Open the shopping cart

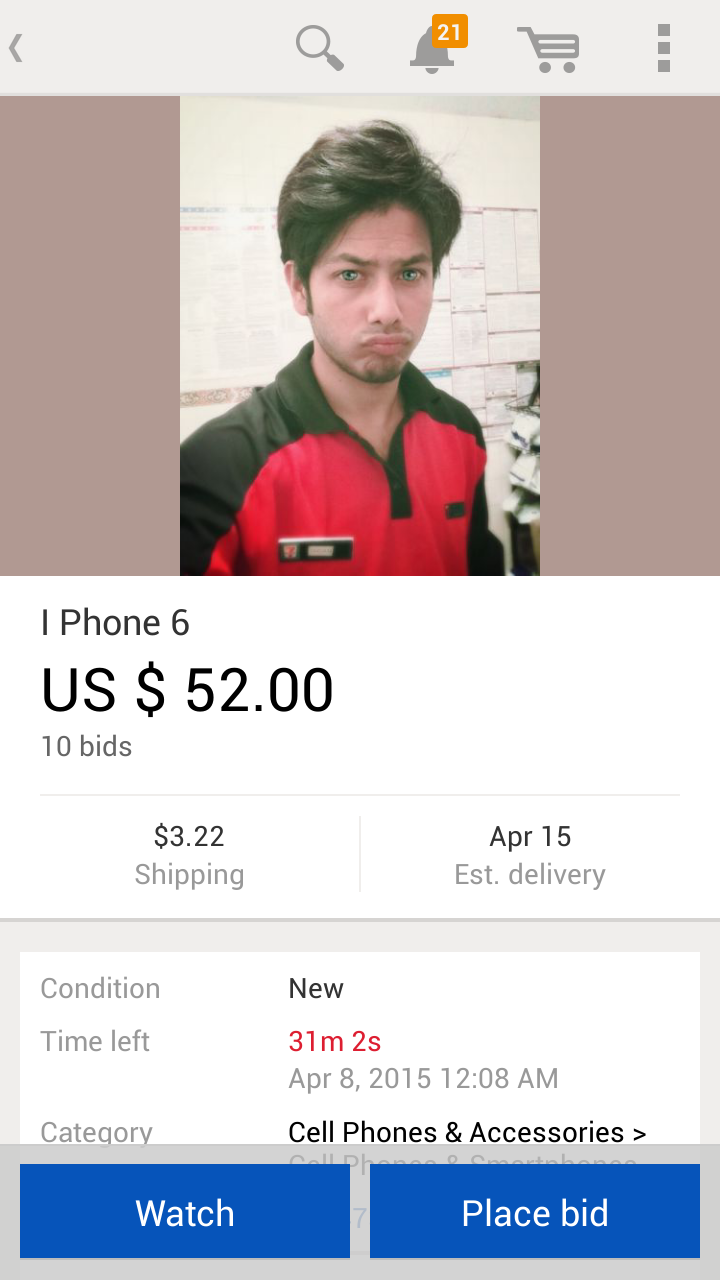[x=549, y=49]
